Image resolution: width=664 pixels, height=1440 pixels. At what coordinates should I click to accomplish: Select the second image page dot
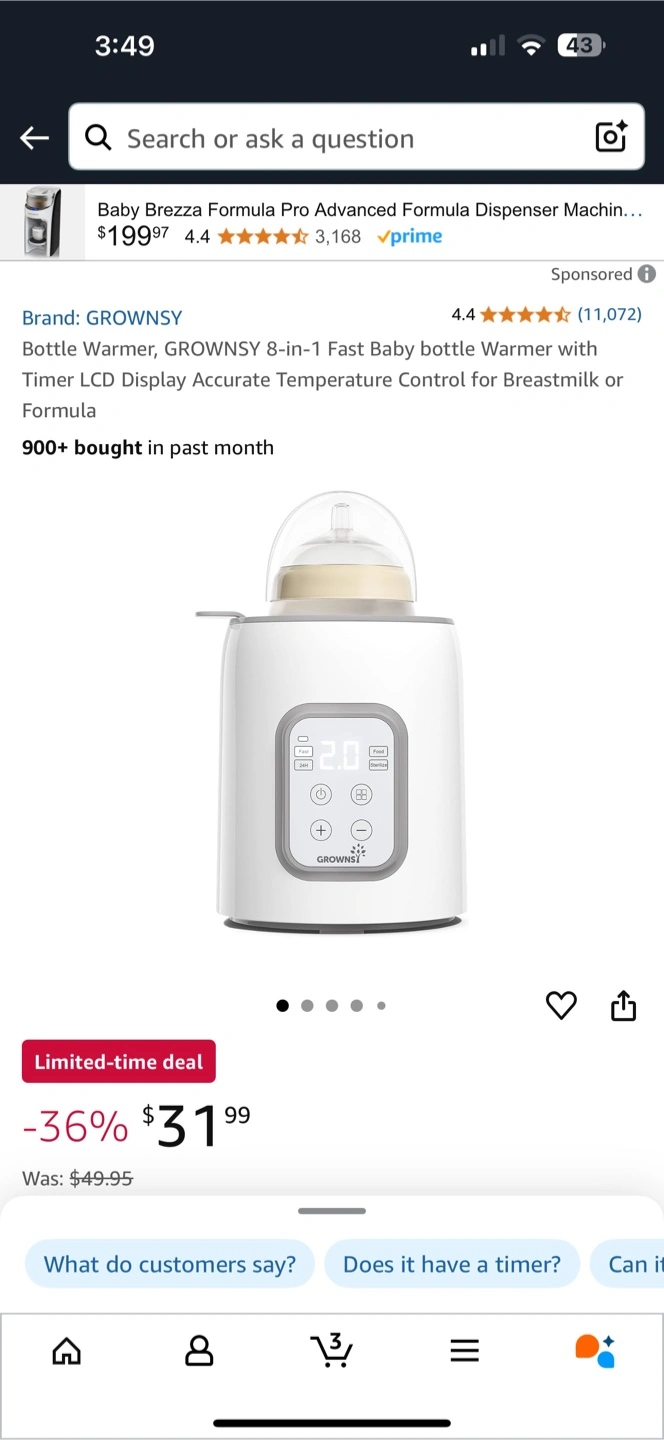tap(307, 1006)
